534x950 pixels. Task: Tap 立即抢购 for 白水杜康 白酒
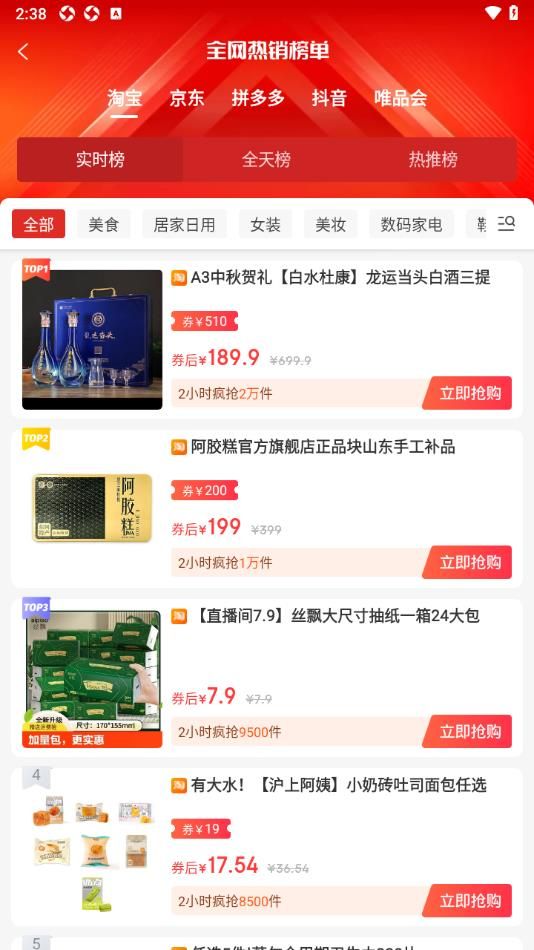[467, 393]
